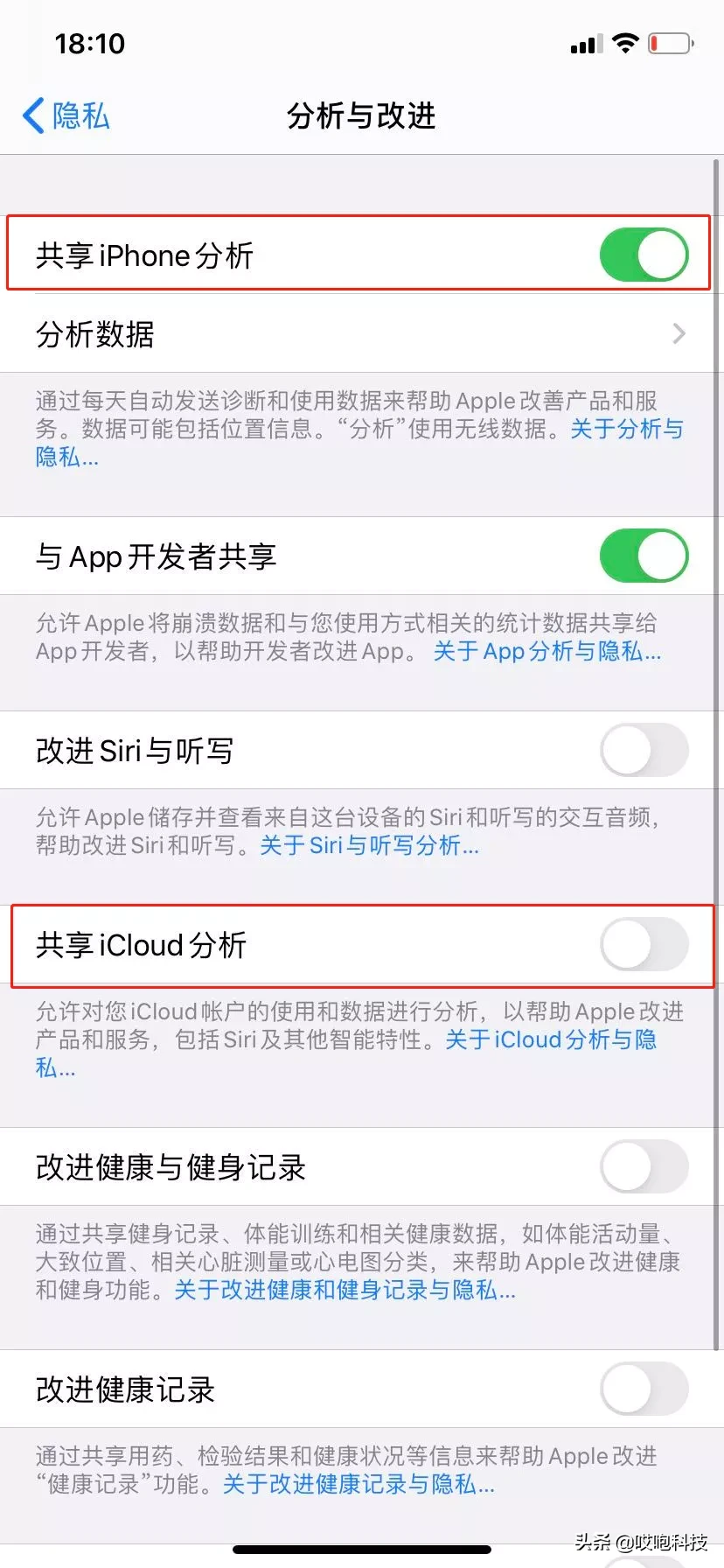This screenshot has height=1568, width=724.
Task: Tap the cellular signal bars icon
Action: [584, 42]
